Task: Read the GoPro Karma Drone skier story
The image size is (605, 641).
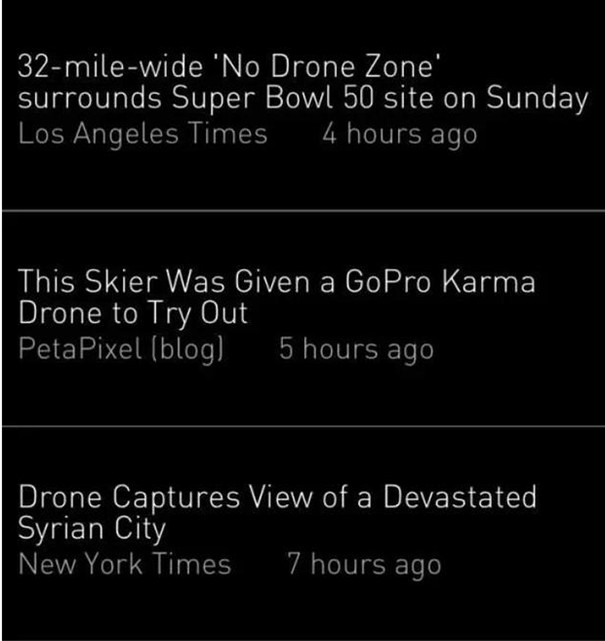Action: click(276, 297)
